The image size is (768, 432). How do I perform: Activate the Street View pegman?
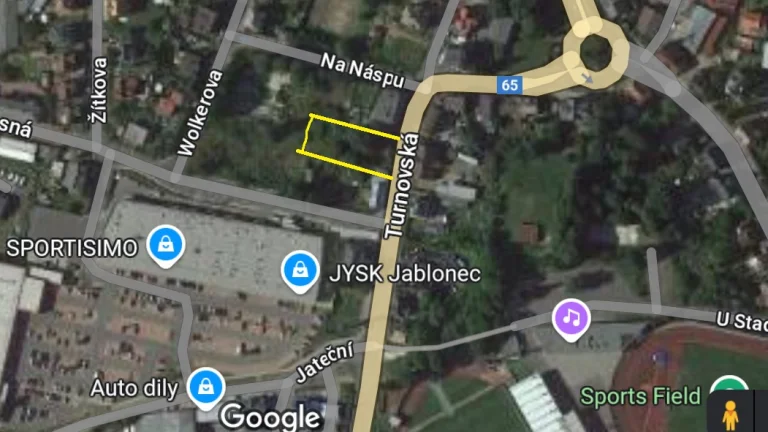click(731, 413)
